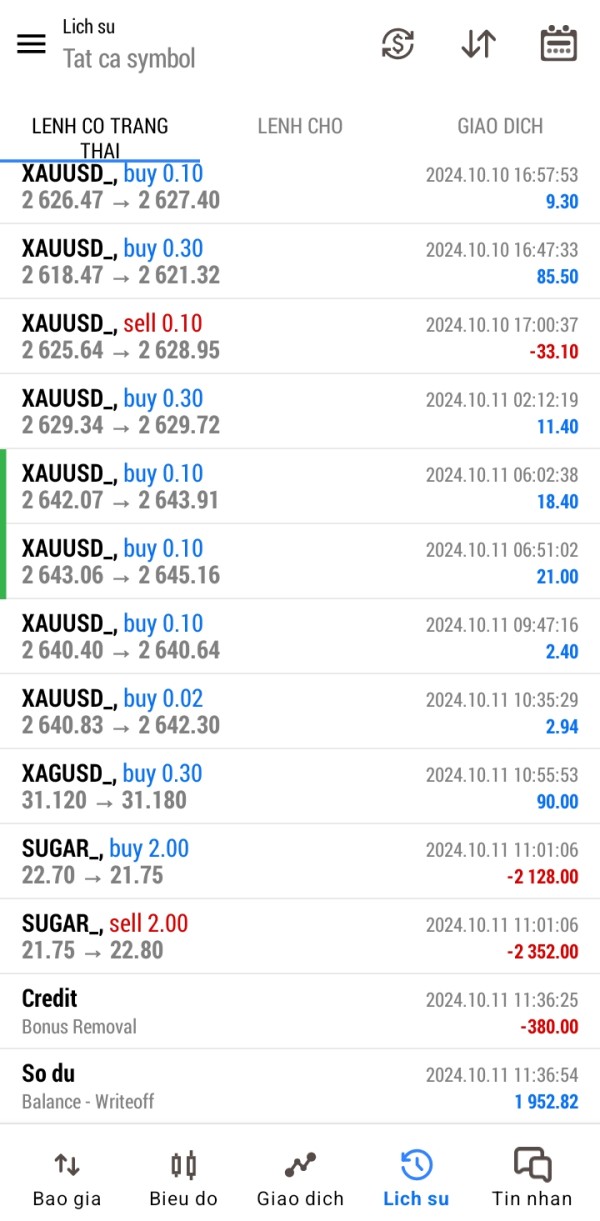This screenshot has width=600, height=1221.
Task: Select the Lich su history tab
Action: (416, 1177)
